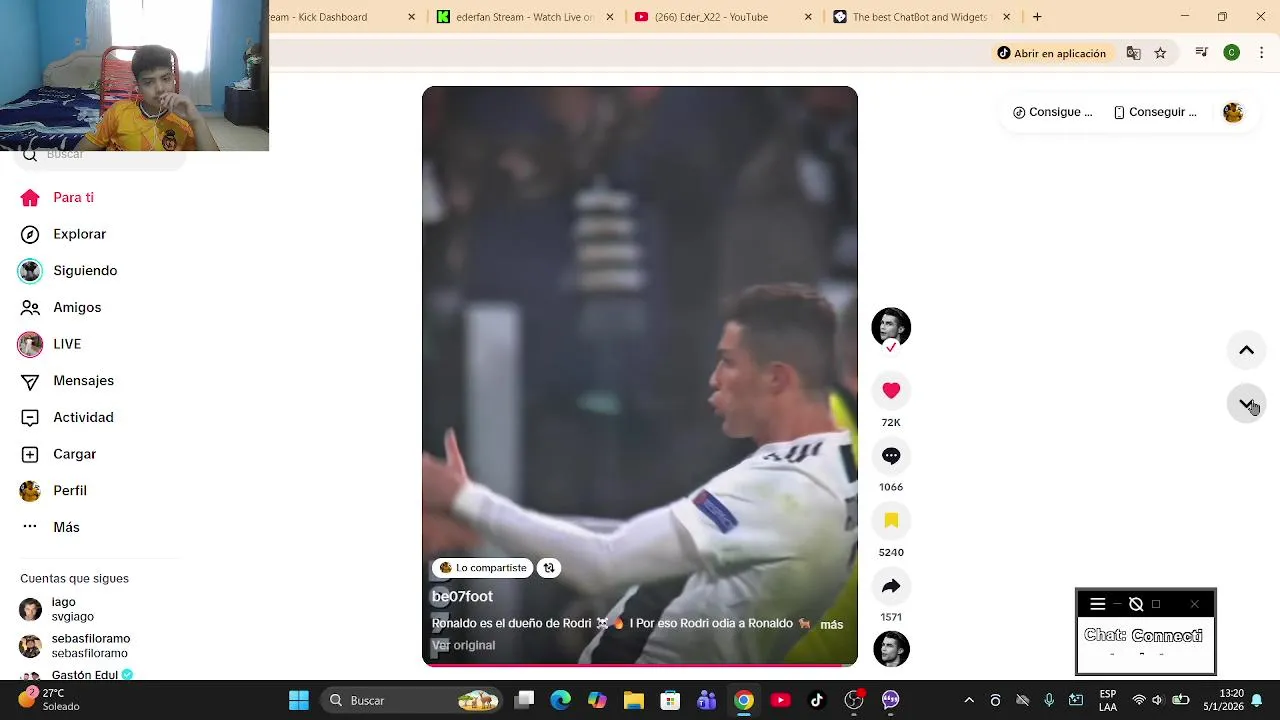The height and width of the screenshot is (720, 1280).
Task: Expand caption with más link
Action: pyautogui.click(x=831, y=624)
